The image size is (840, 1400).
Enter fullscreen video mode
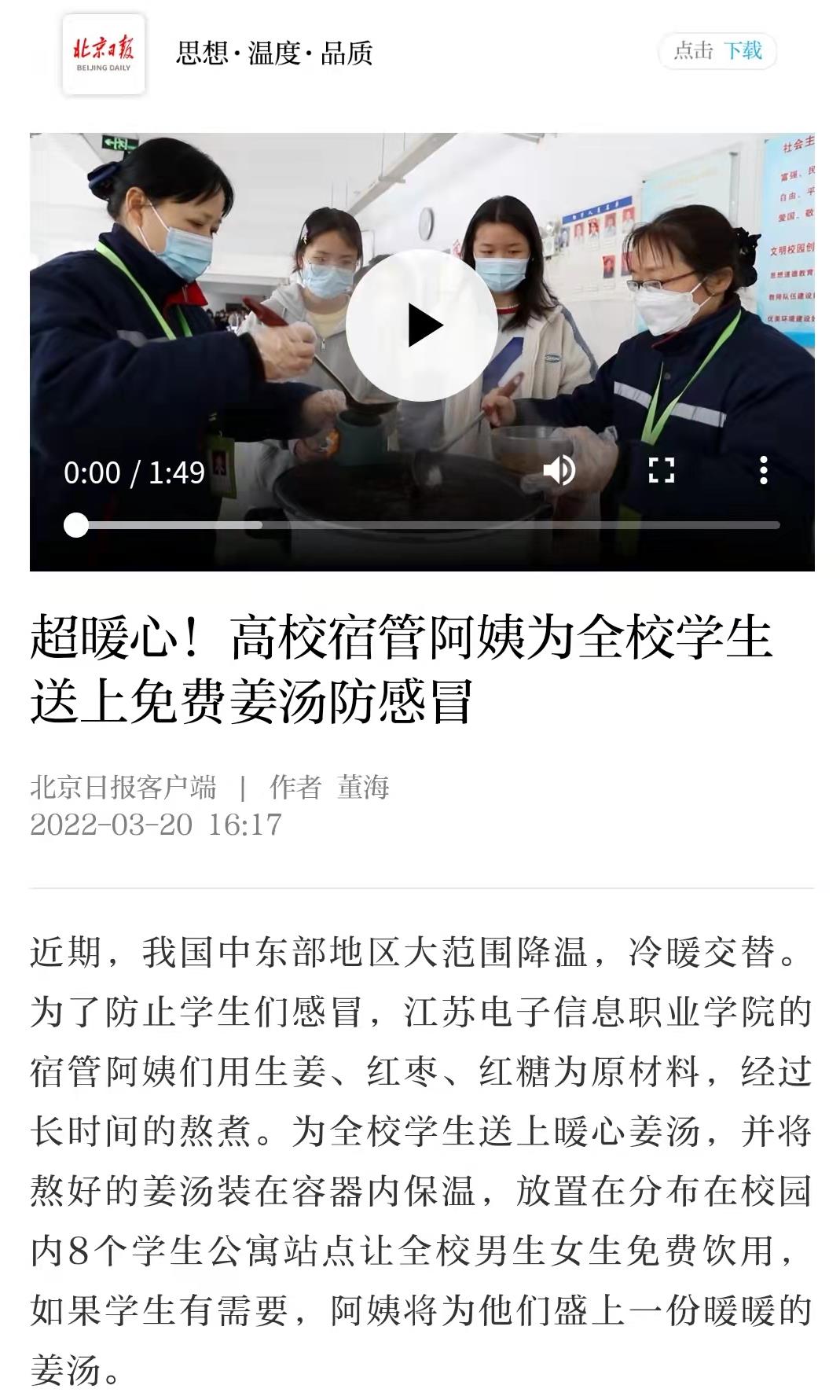click(x=661, y=470)
